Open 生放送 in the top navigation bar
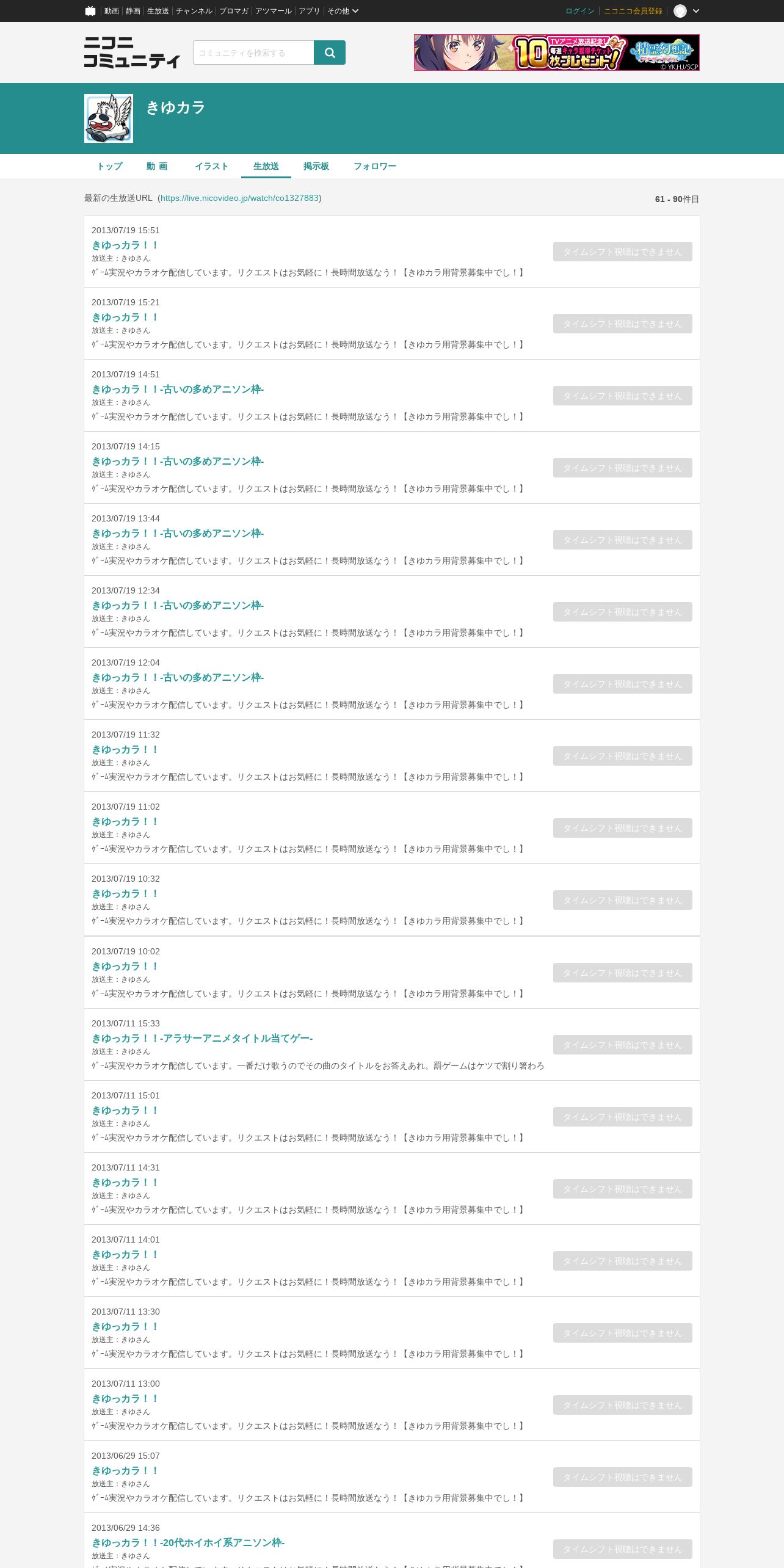Viewport: 784px width, 1568px height. tap(158, 11)
